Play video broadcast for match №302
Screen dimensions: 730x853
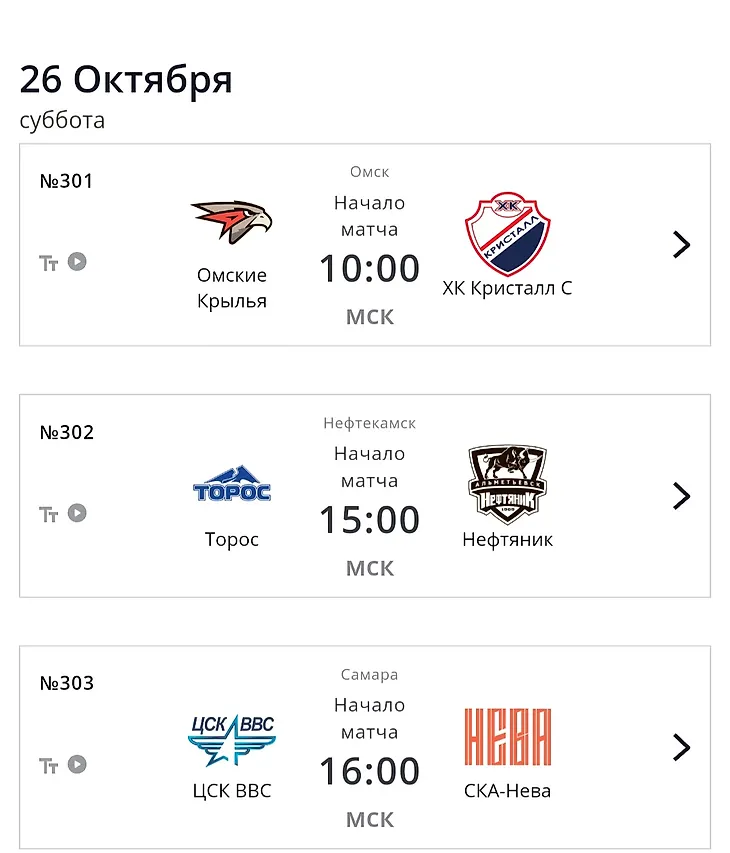77,513
